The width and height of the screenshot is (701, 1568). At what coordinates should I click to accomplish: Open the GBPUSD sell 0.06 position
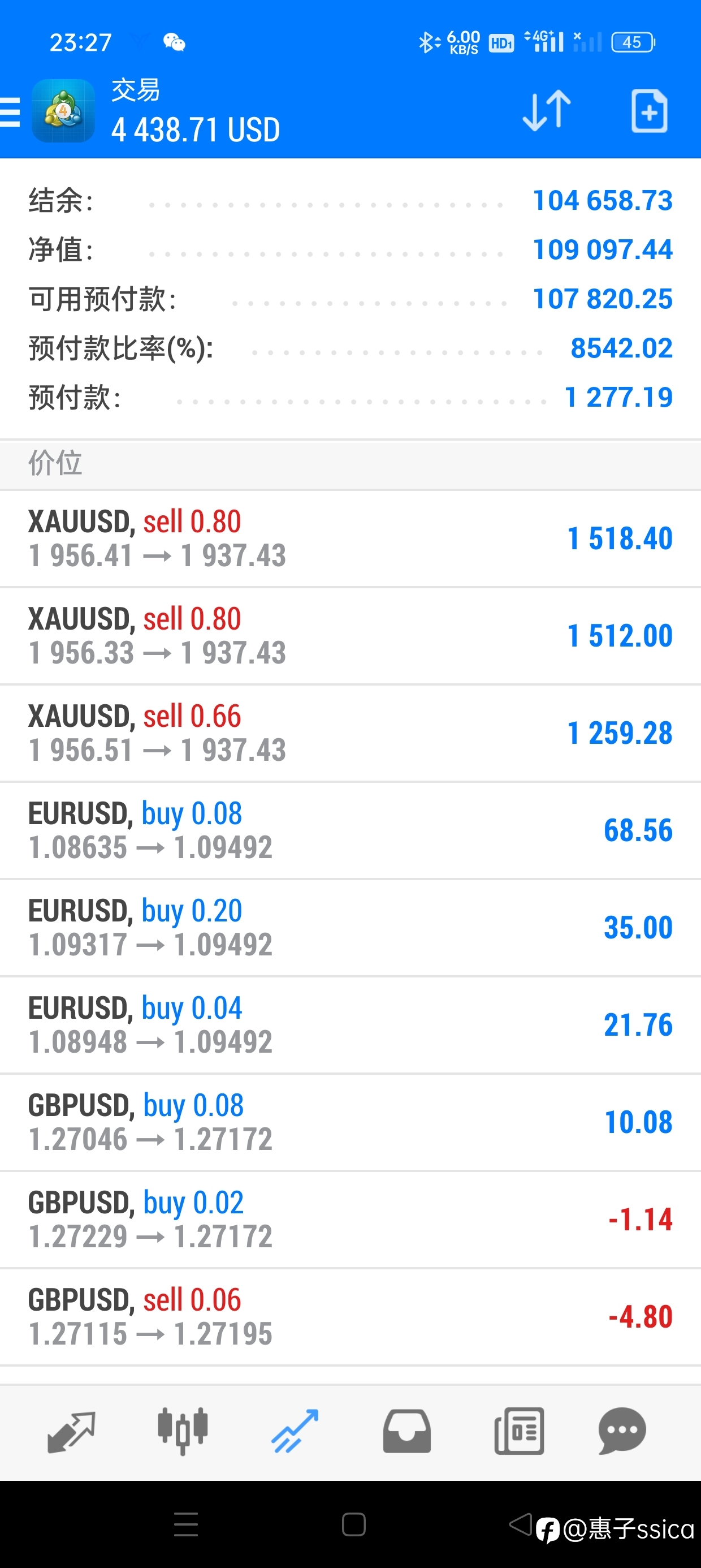(350, 1318)
